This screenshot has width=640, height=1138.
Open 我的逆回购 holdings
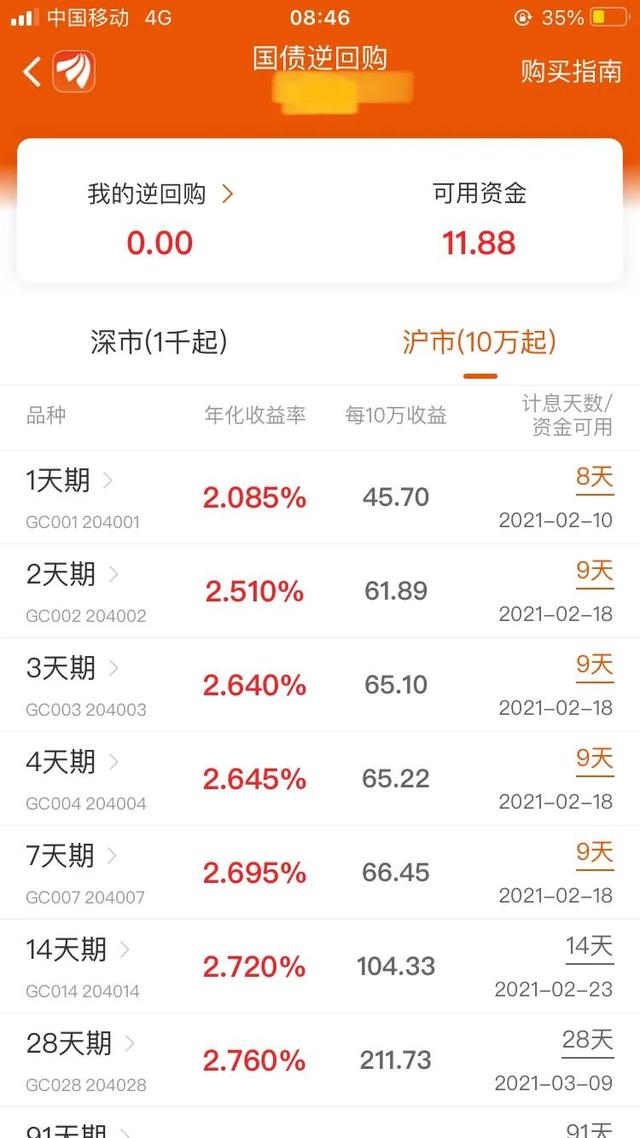[160, 194]
